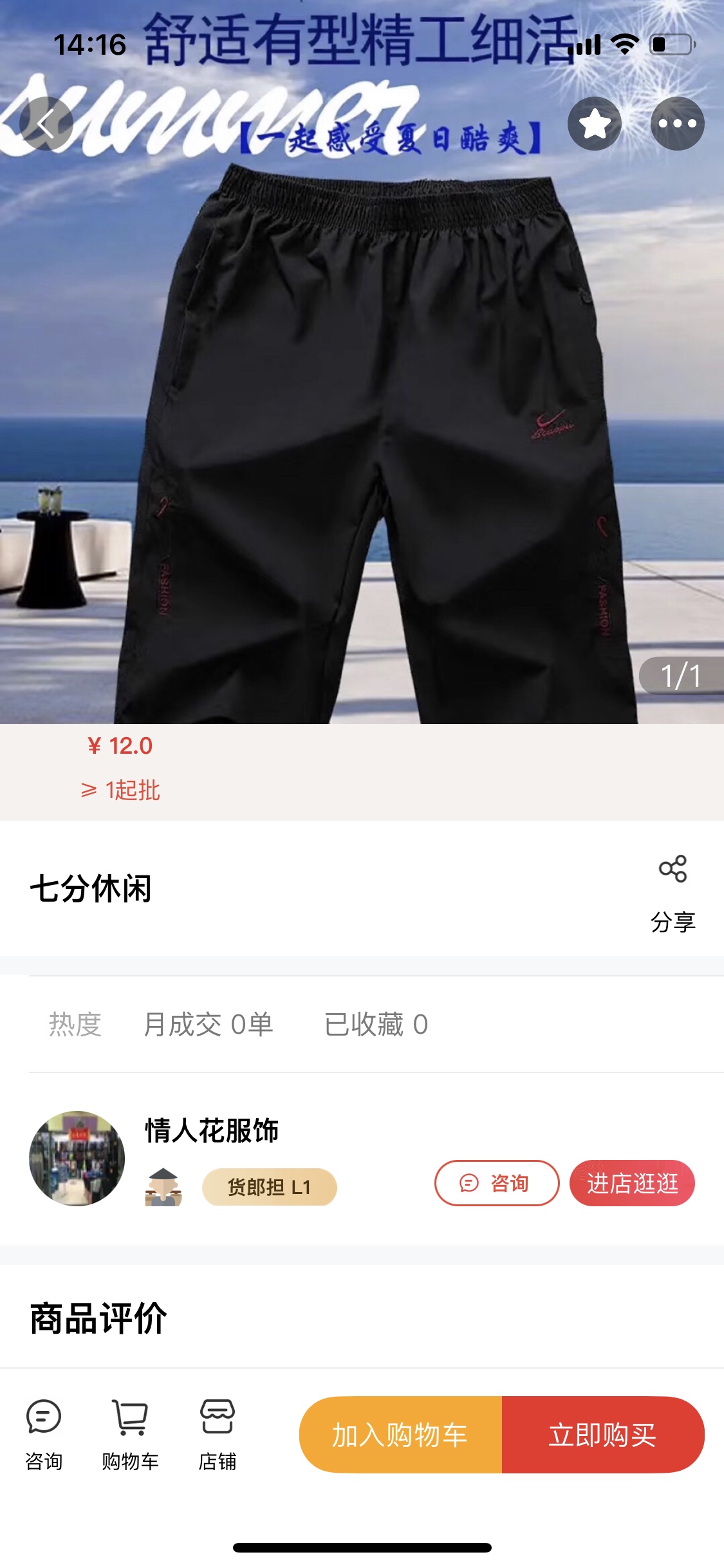This screenshot has height=1568, width=724.
Task: Tap the outlined 咨询 button beside the shop
Action: tap(496, 1183)
